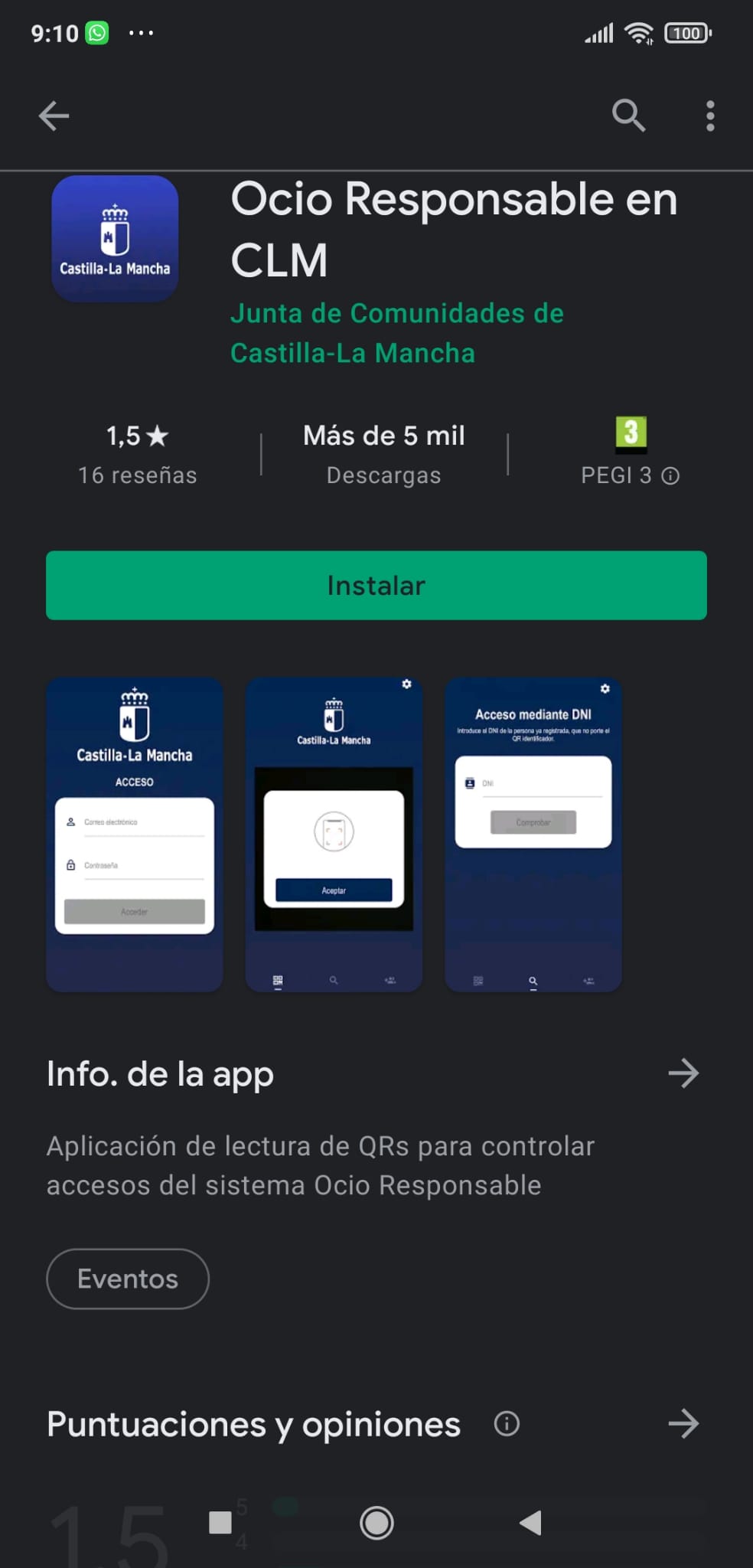Open the three-dot overflow menu
The width and height of the screenshot is (753, 1568).
tap(710, 116)
